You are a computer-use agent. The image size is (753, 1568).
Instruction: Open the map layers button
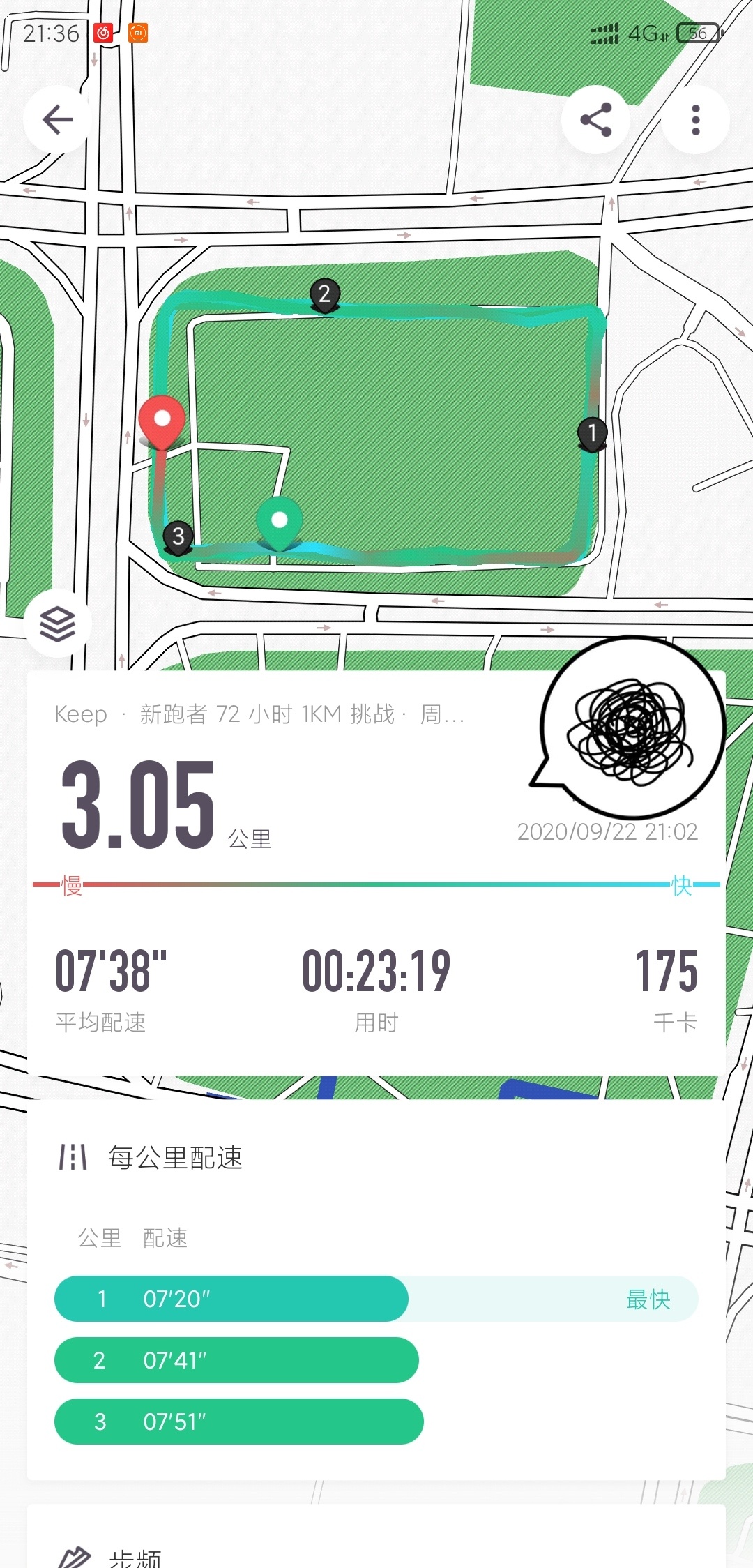[x=58, y=623]
